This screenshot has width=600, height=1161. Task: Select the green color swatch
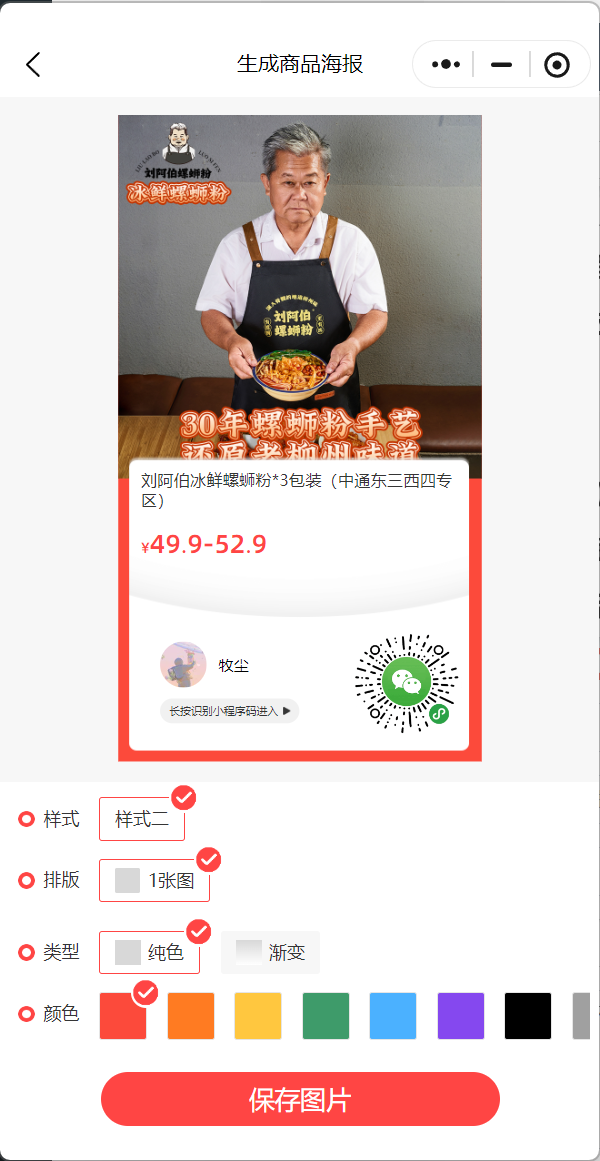(326, 1016)
